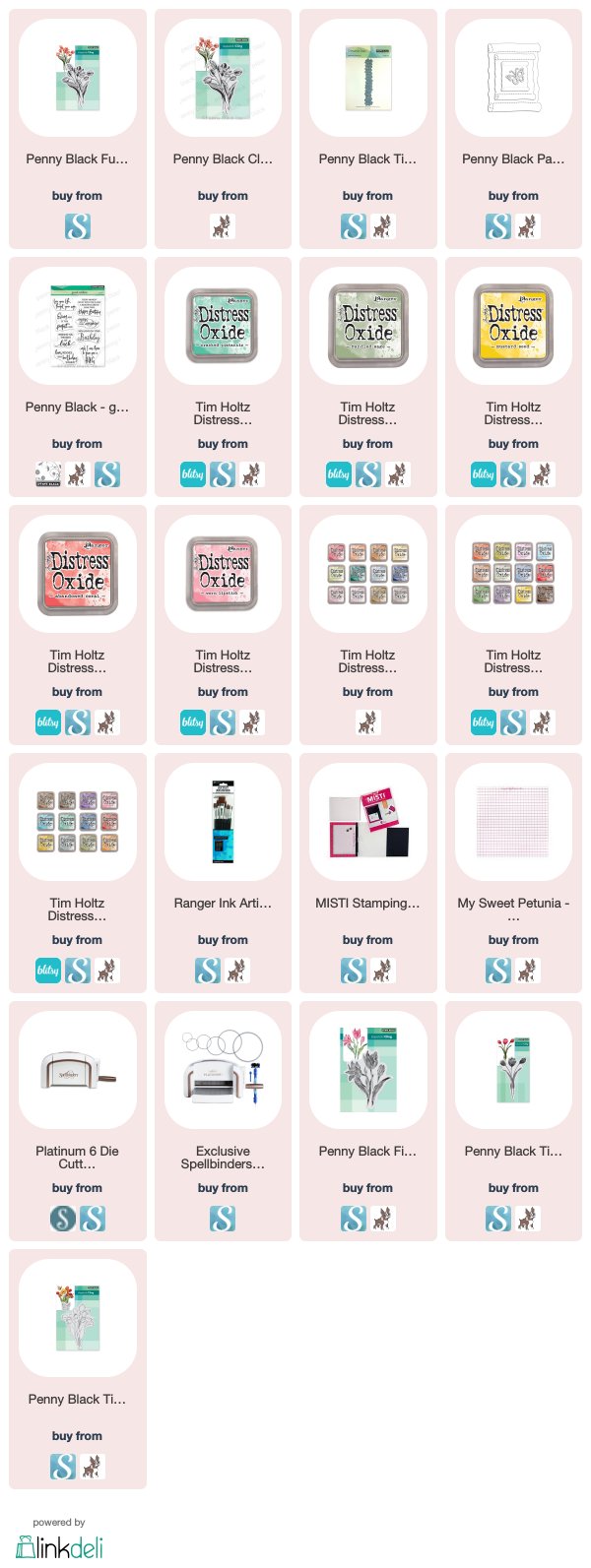This screenshot has width=591, height=1568.
Task: Buy Penny Black Cl... from the dog-logo store
Action: 223,226
